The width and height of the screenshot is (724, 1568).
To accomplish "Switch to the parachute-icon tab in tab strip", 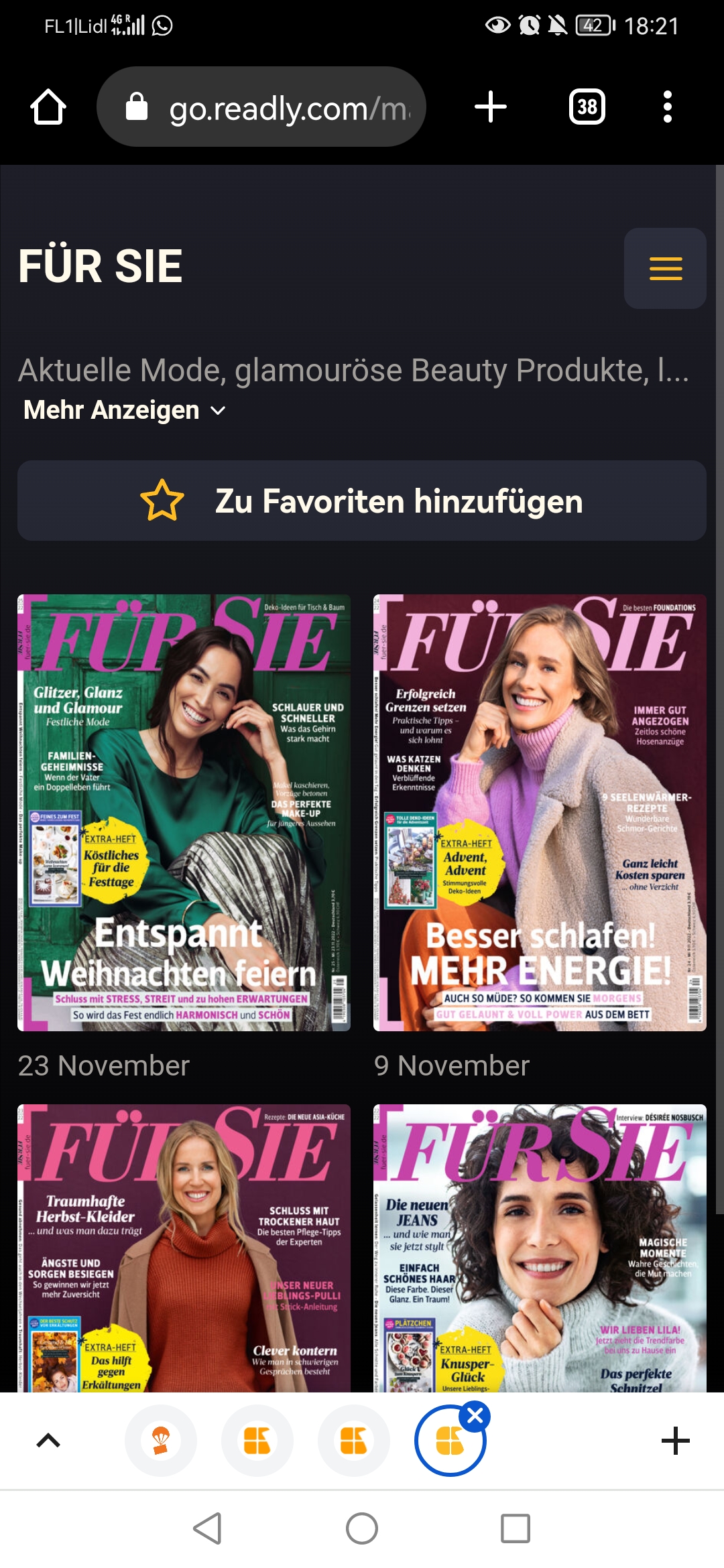I will pos(161,1441).
